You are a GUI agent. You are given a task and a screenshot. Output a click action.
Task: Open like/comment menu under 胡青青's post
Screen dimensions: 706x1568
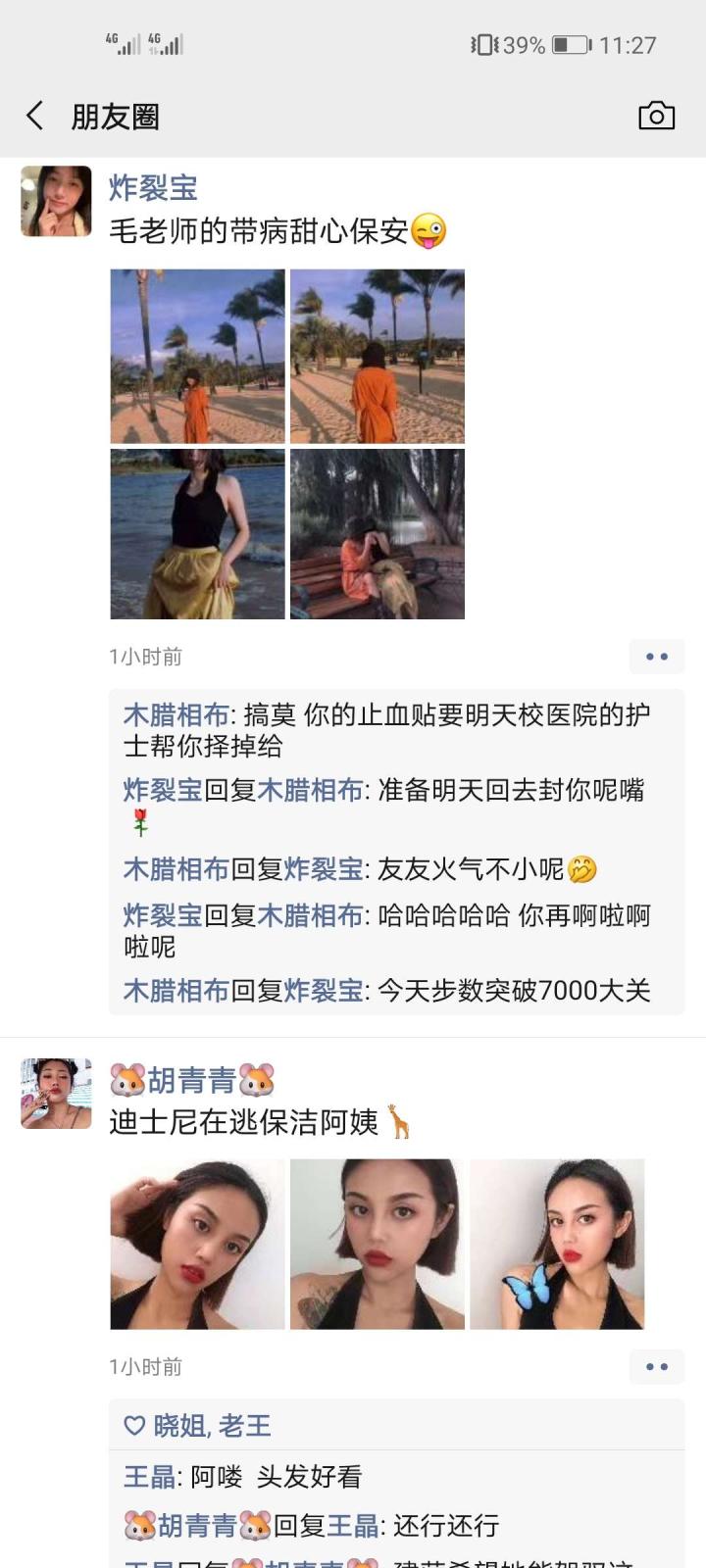coord(656,1366)
